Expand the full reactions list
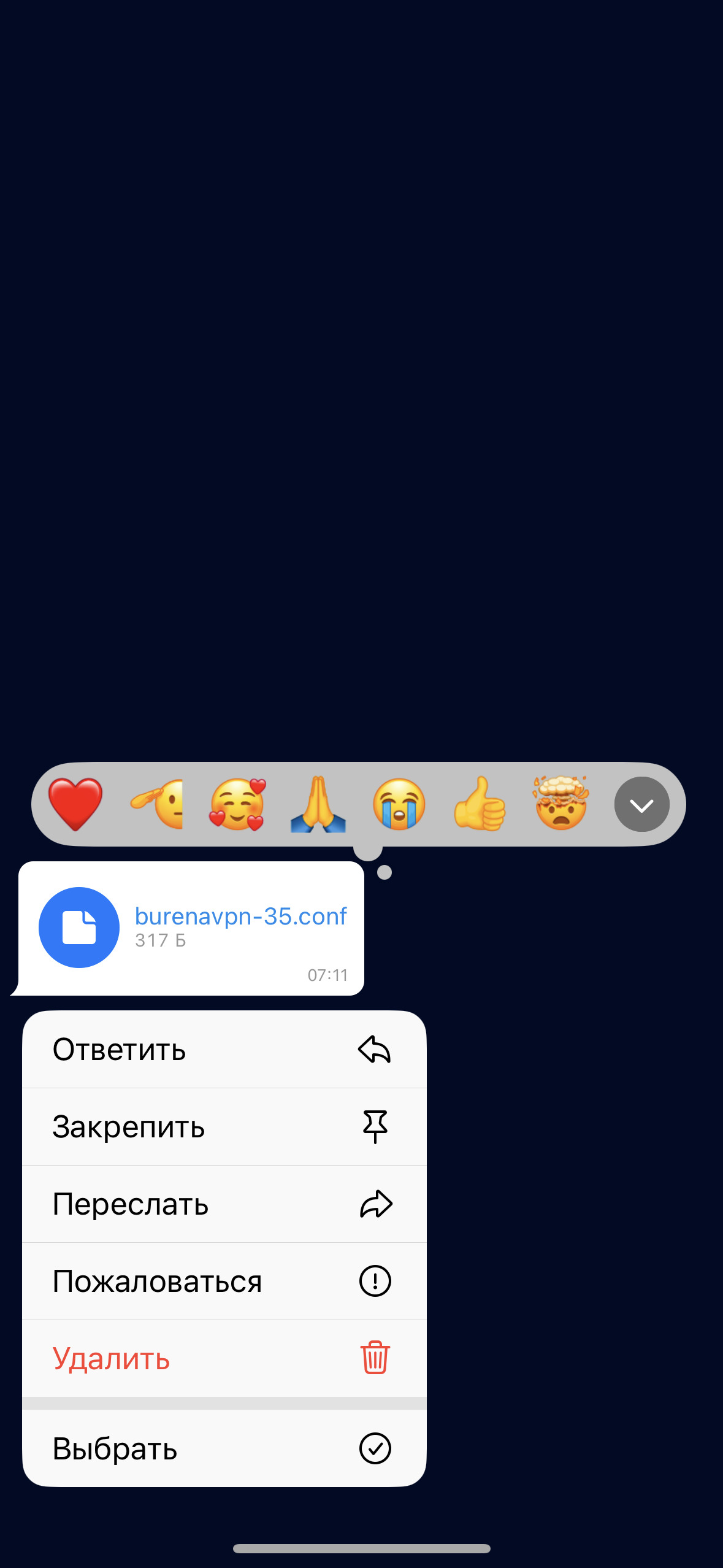 641,804
